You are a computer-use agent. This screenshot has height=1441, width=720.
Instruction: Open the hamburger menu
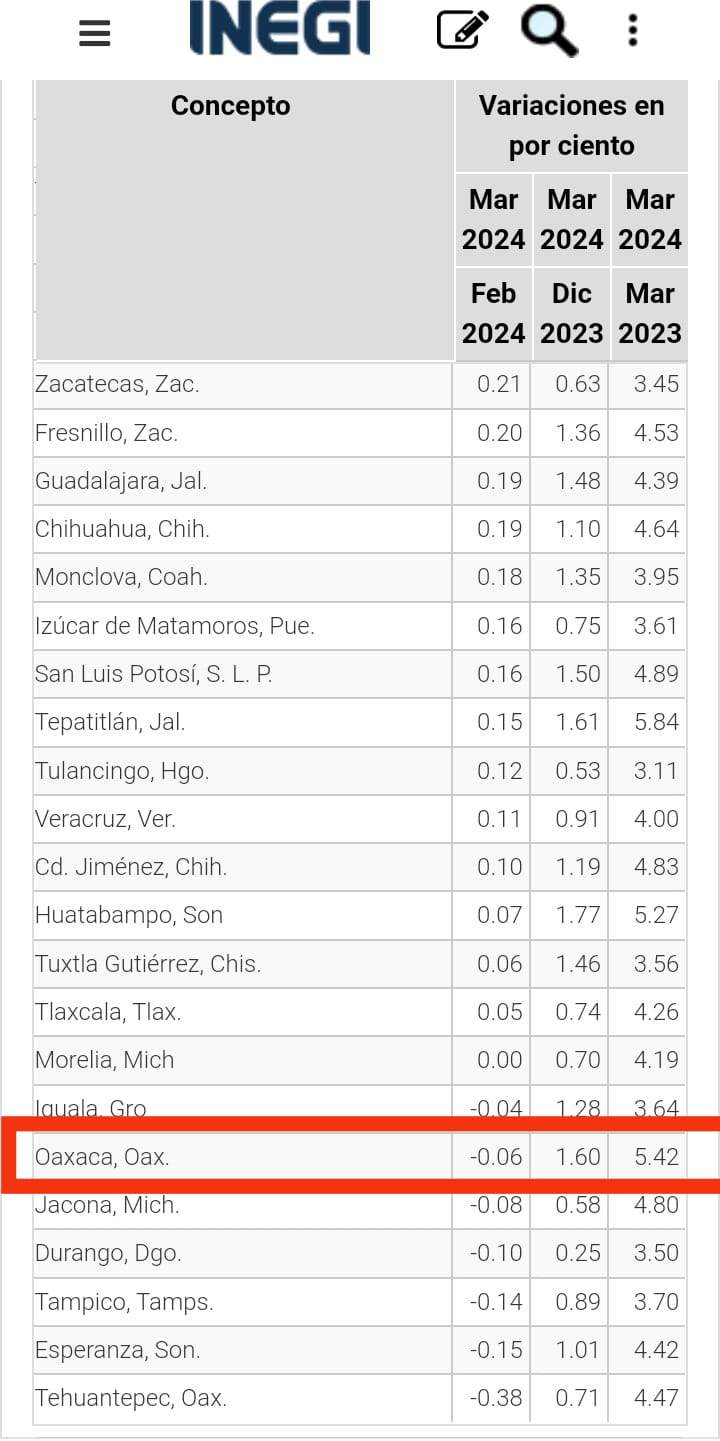[94, 33]
